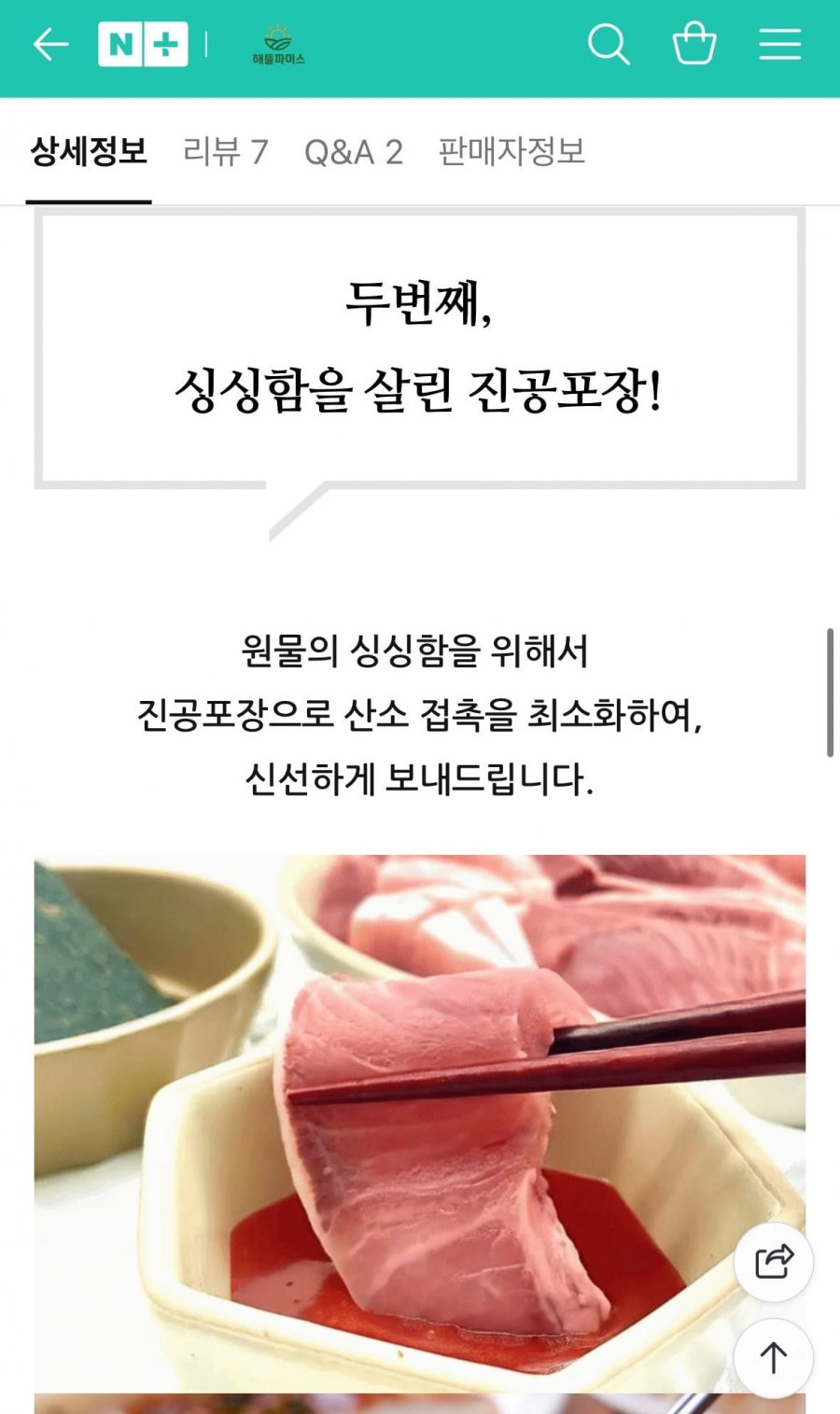The image size is (840, 1414).
Task: Go back using the header arrow
Action: pyautogui.click(x=50, y=44)
